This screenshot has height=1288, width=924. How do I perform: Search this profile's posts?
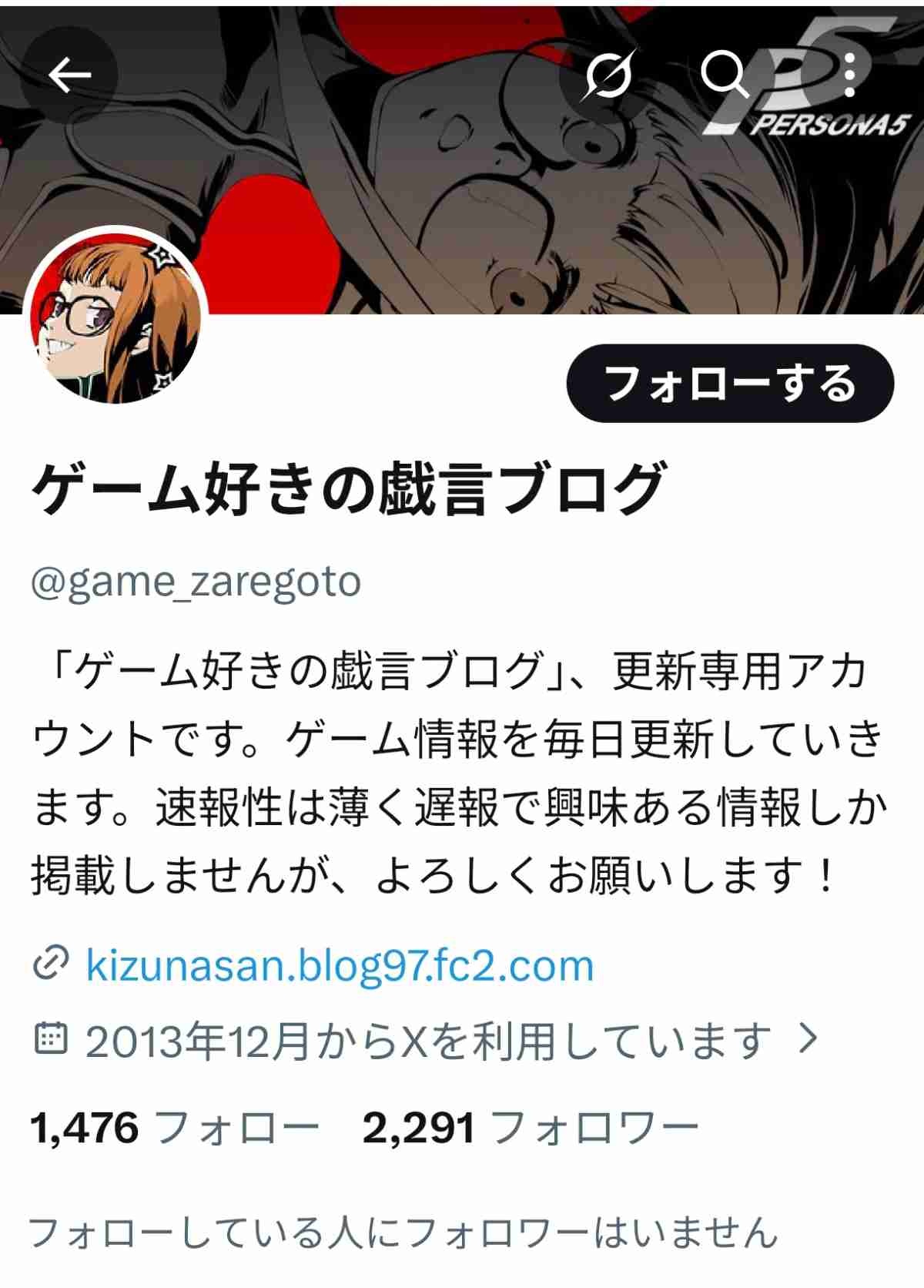[x=724, y=75]
